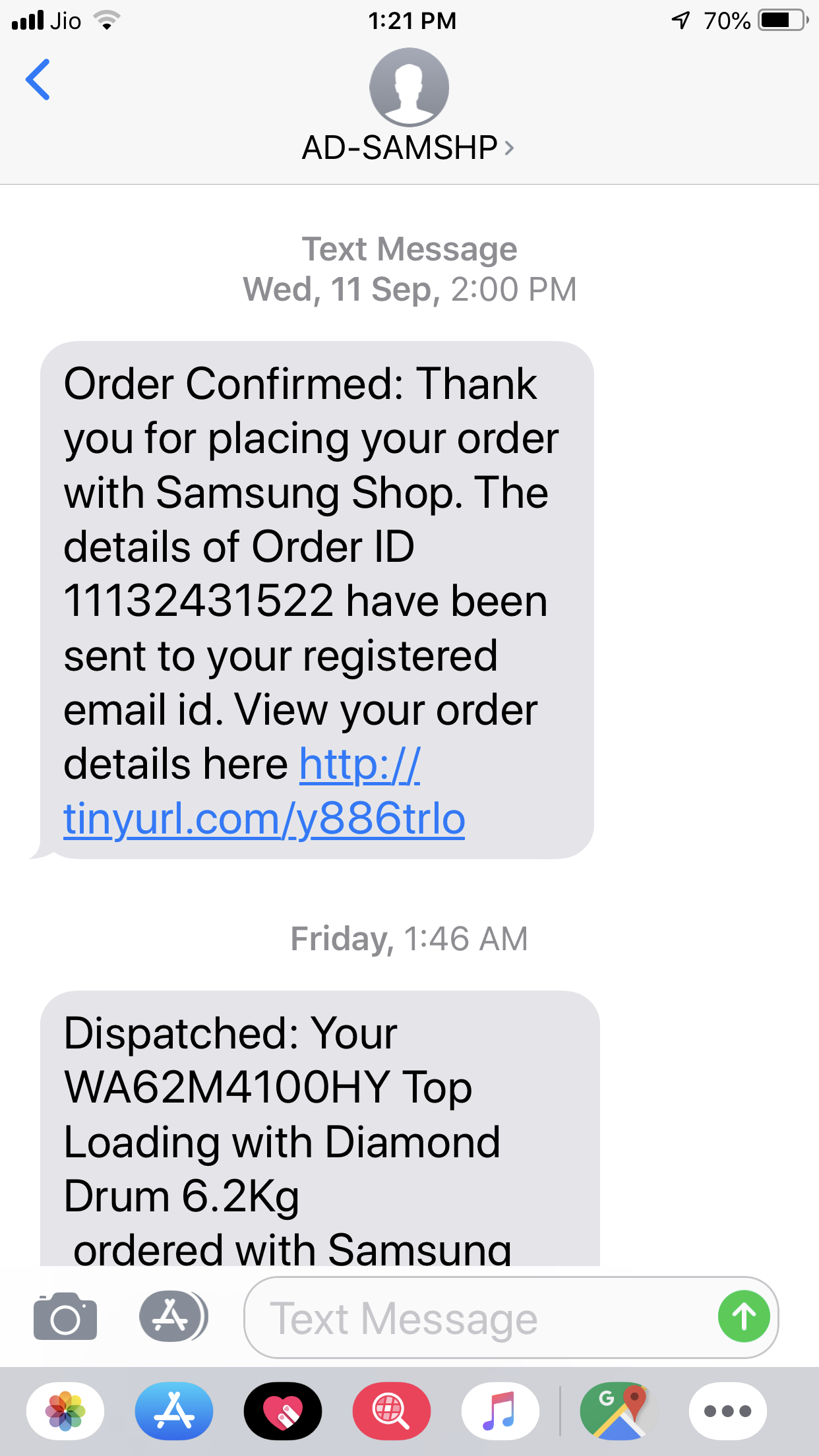Open the AD-SAMSHP sender name header
The image size is (819, 1456).
coord(399,147)
